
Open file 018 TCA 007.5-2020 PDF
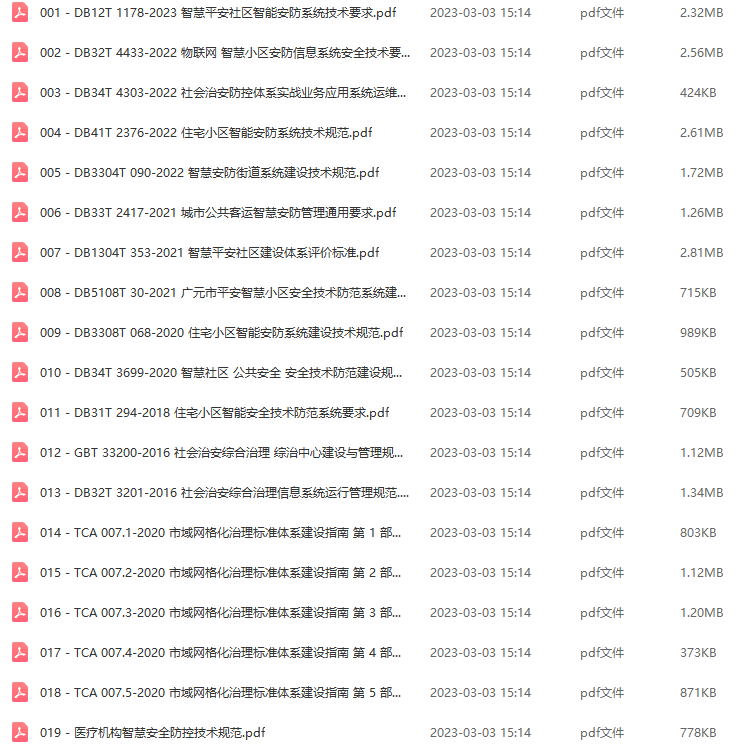tap(221, 692)
